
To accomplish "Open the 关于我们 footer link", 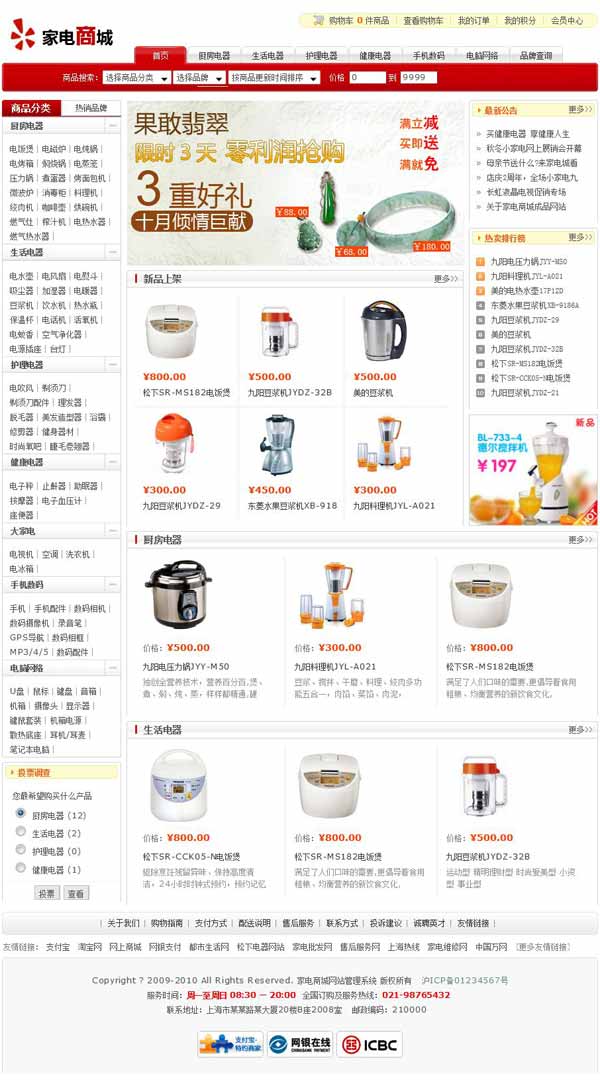I will click(124, 923).
